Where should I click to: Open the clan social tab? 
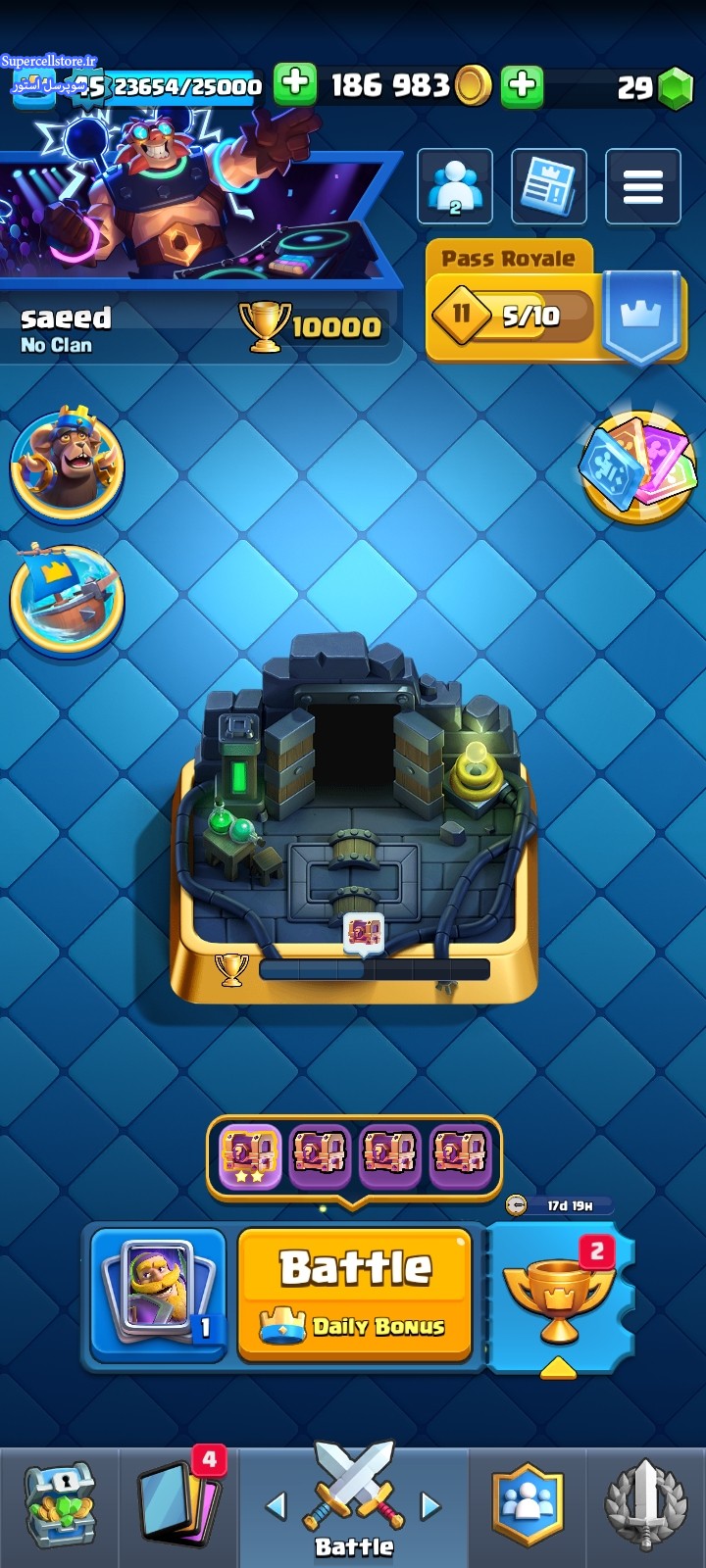click(529, 1506)
